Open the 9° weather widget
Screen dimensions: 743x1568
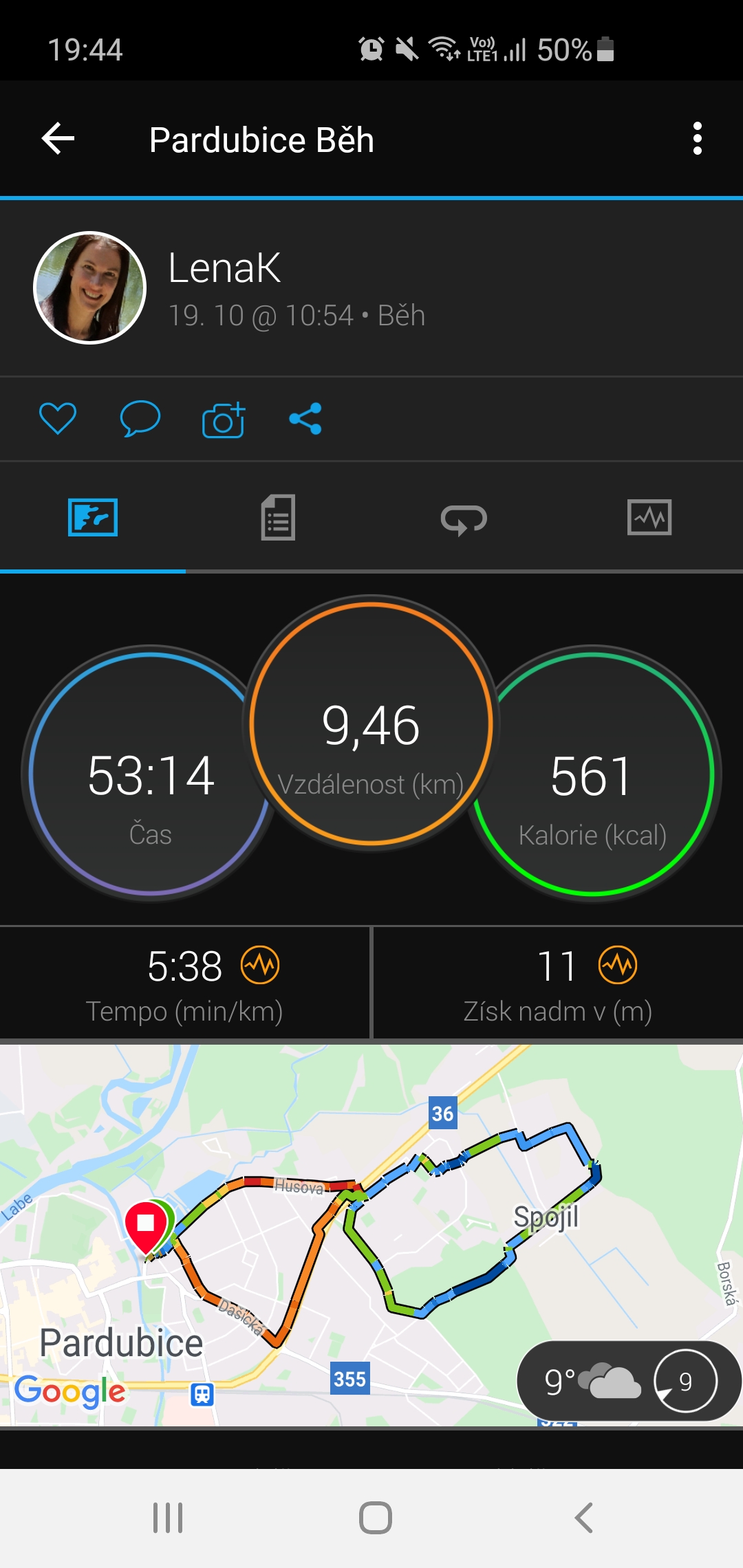point(628,1380)
